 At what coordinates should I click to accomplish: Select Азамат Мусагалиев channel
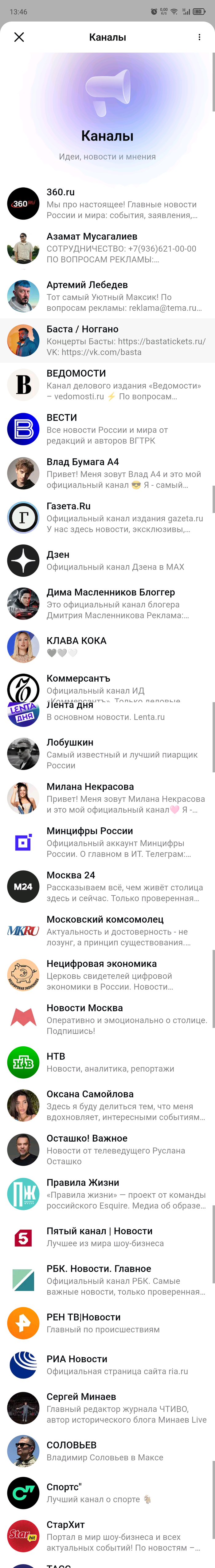[x=107, y=248]
